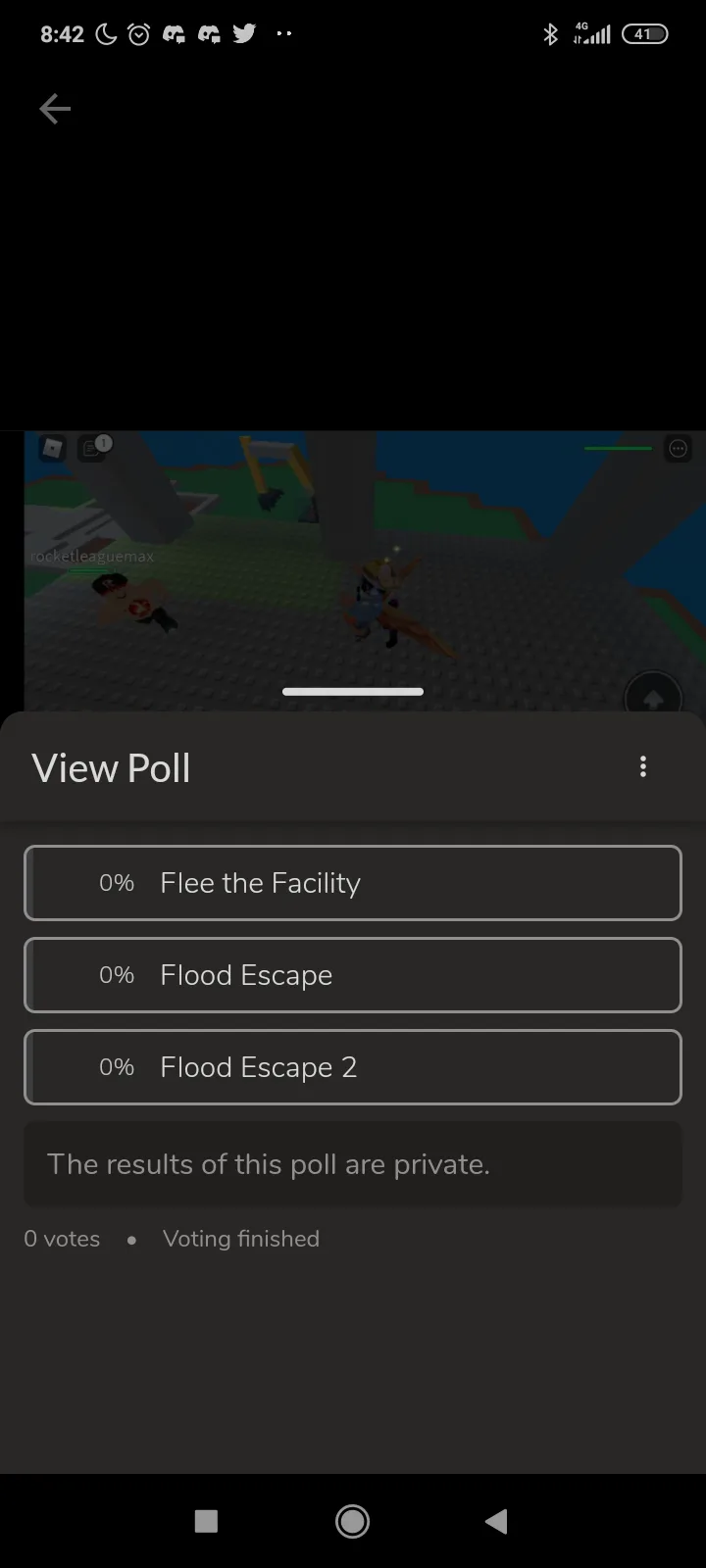
Task: Tap the Flood Escape poll option
Action: (x=353, y=975)
